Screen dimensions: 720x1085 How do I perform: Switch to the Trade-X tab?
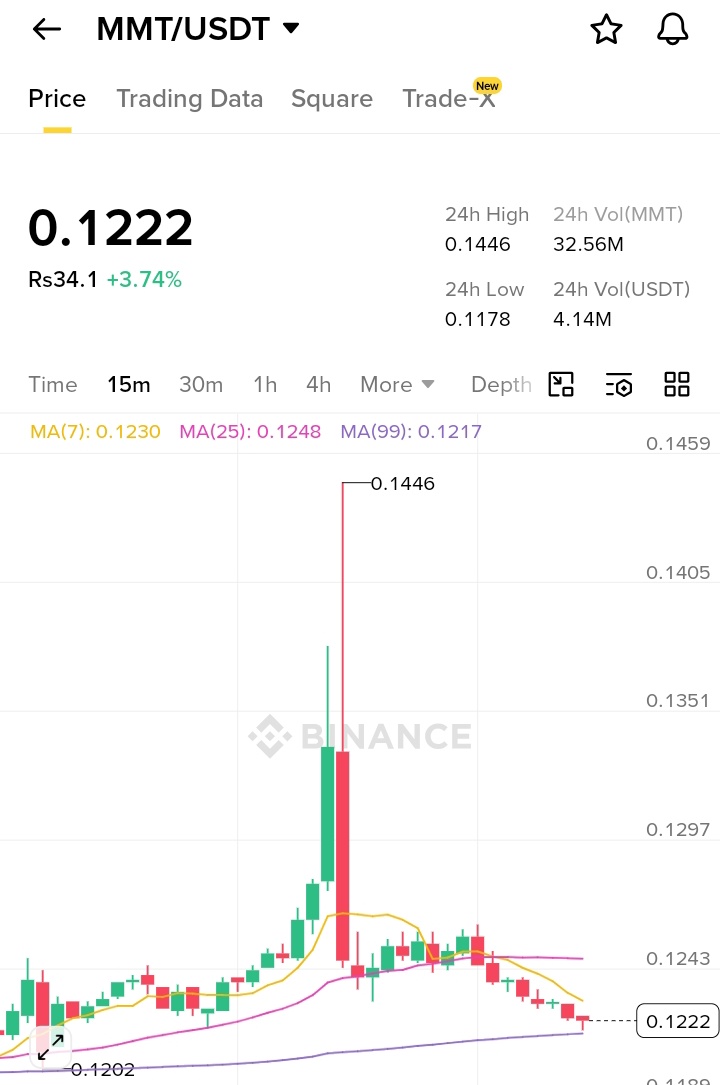click(448, 98)
